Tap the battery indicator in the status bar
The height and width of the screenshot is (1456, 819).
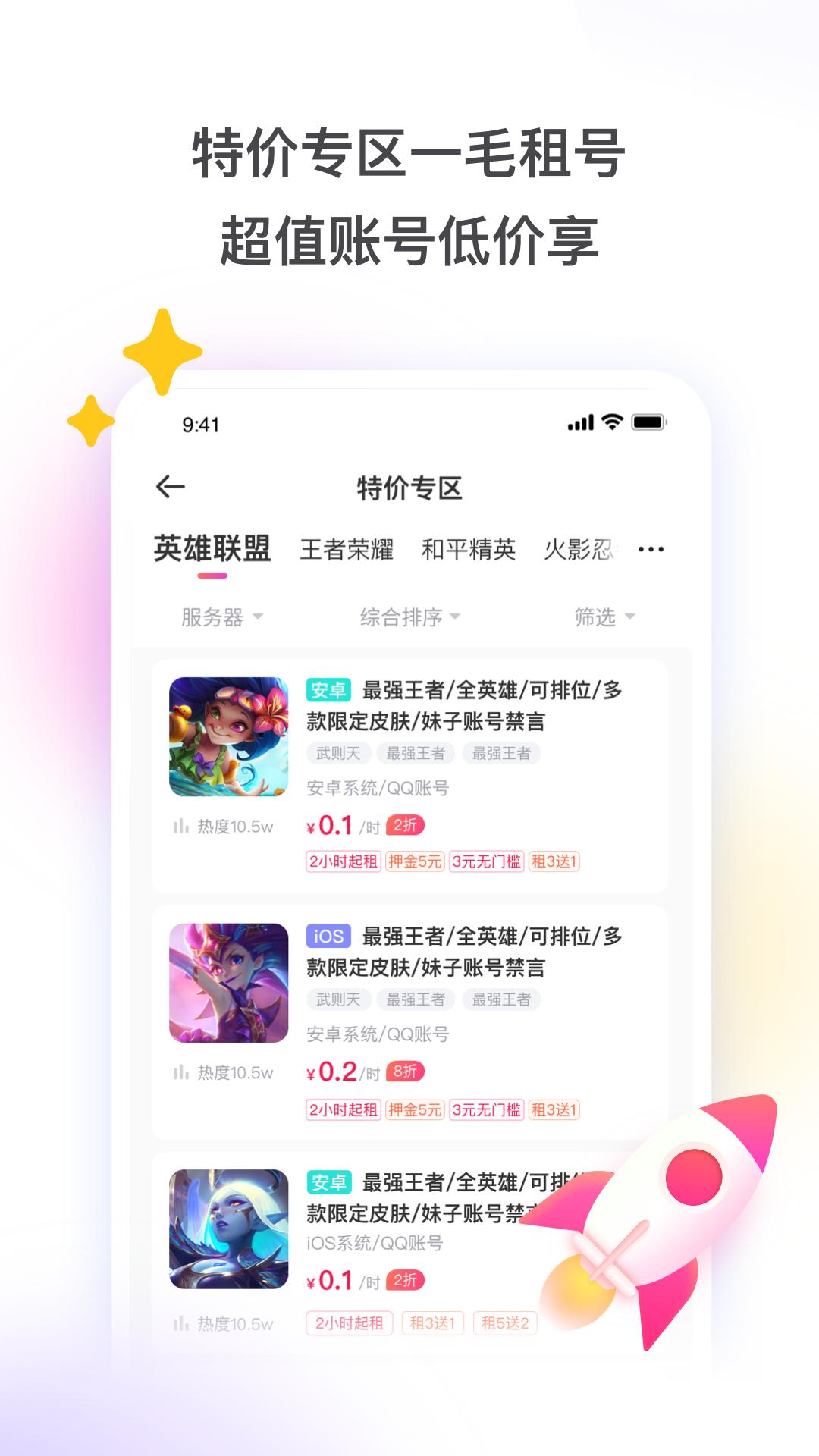(651, 425)
